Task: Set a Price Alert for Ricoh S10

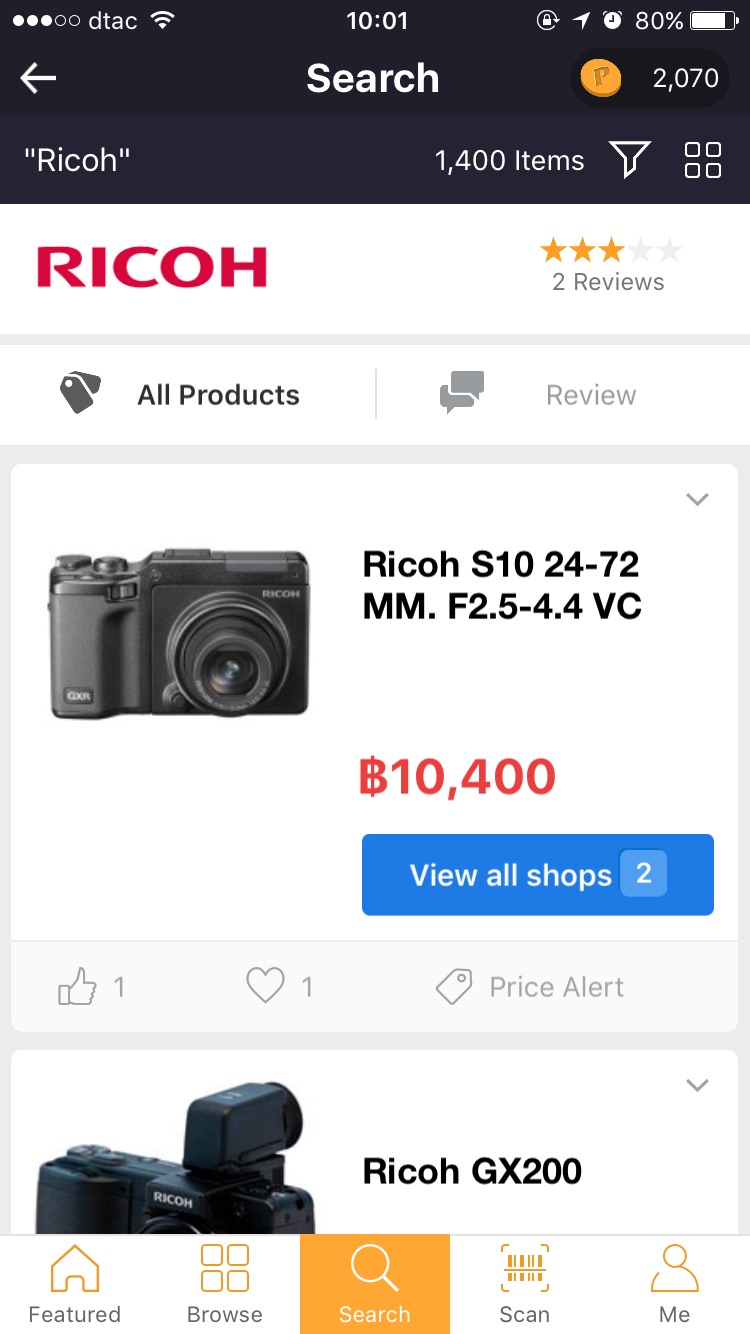Action: (x=530, y=988)
